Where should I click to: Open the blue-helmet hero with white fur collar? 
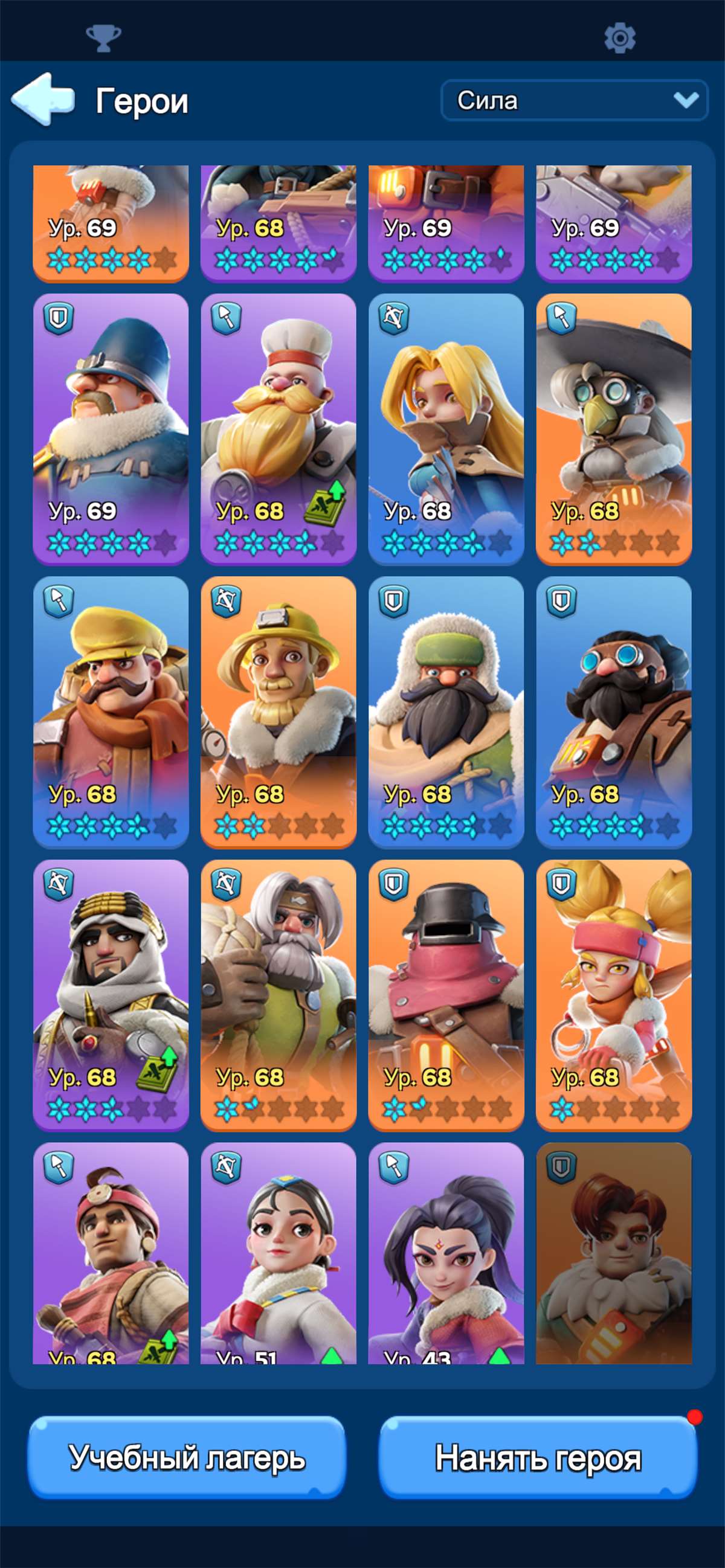[x=111, y=429]
